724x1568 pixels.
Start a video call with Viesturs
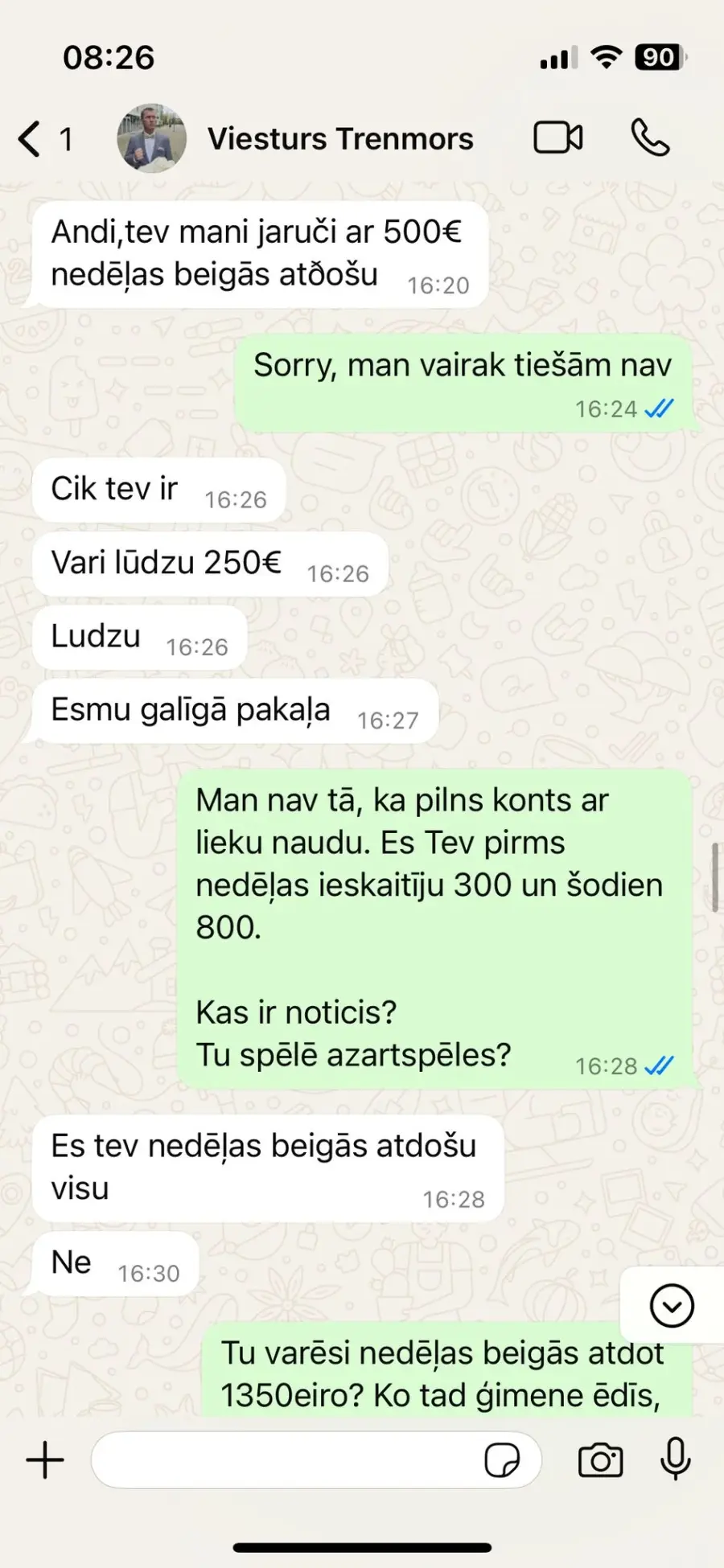coord(558,138)
